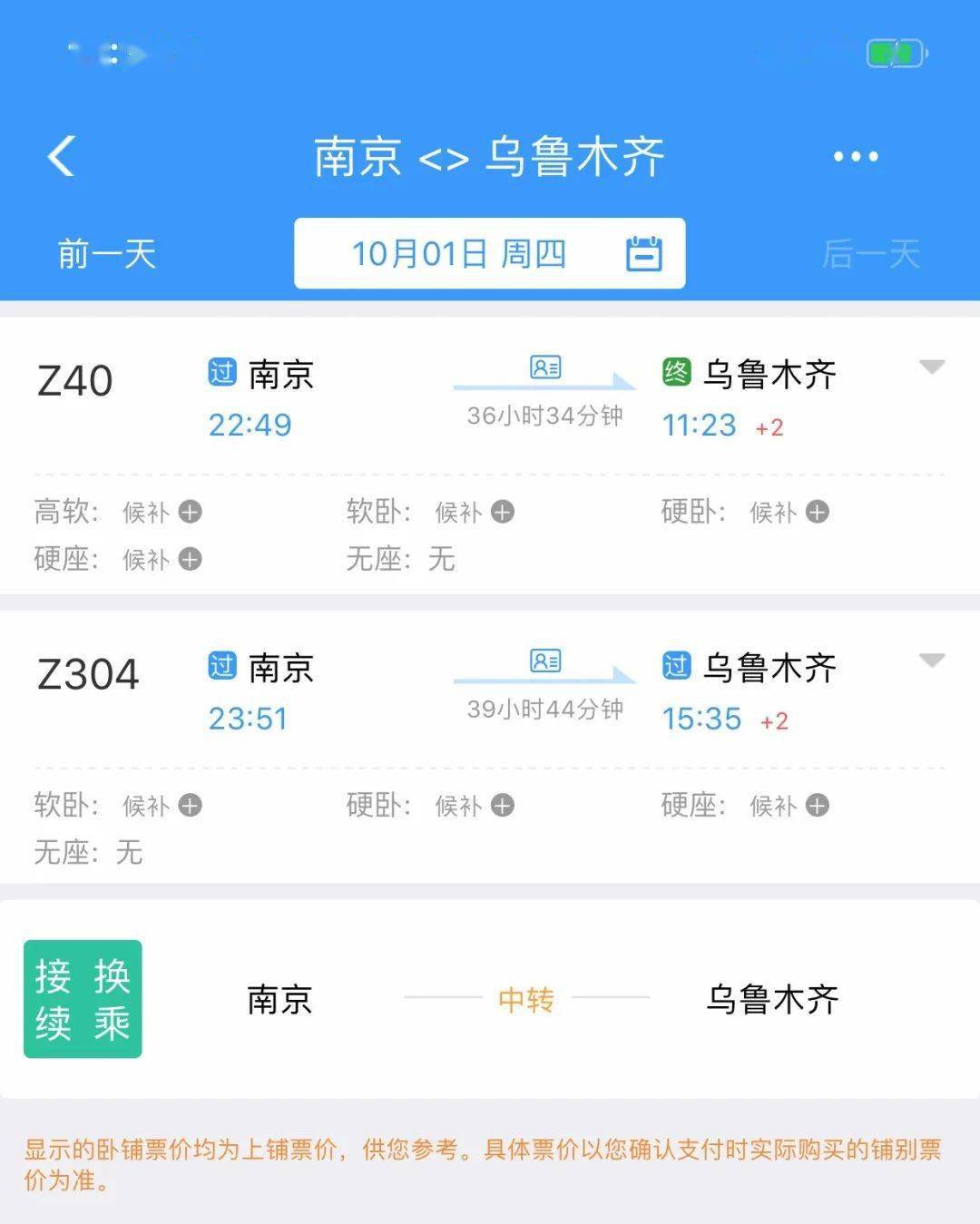The height and width of the screenshot is (1224, 980).
Task: Open train Z304 departing at 23:51
Action: tap(88, 674)
